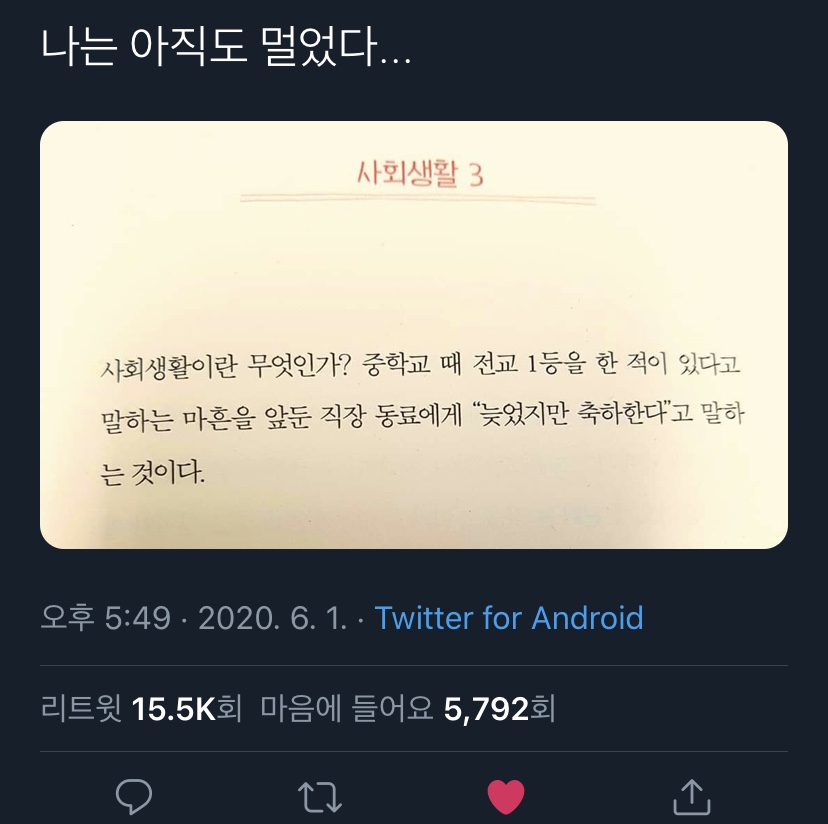This screenshot has width=828, height=824.
Task: Reply to this tweet
Action: [x=134, y=796]
